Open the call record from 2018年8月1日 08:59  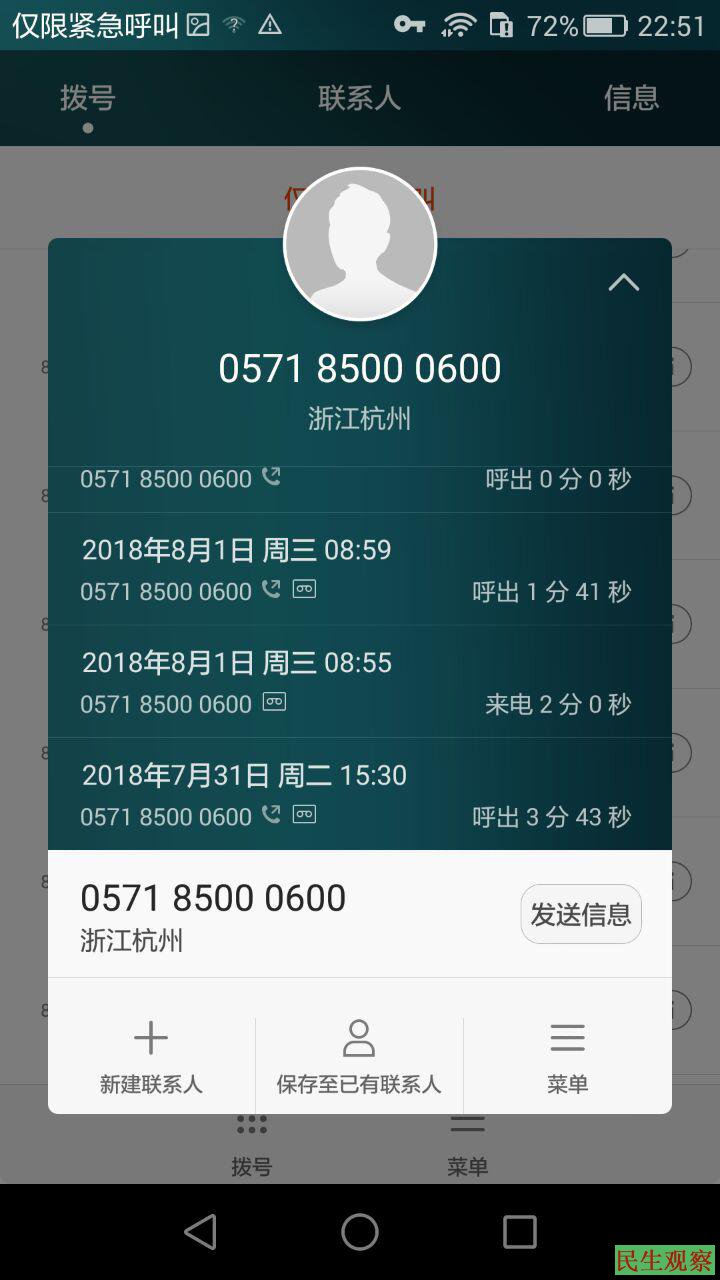tap(359, 570)
